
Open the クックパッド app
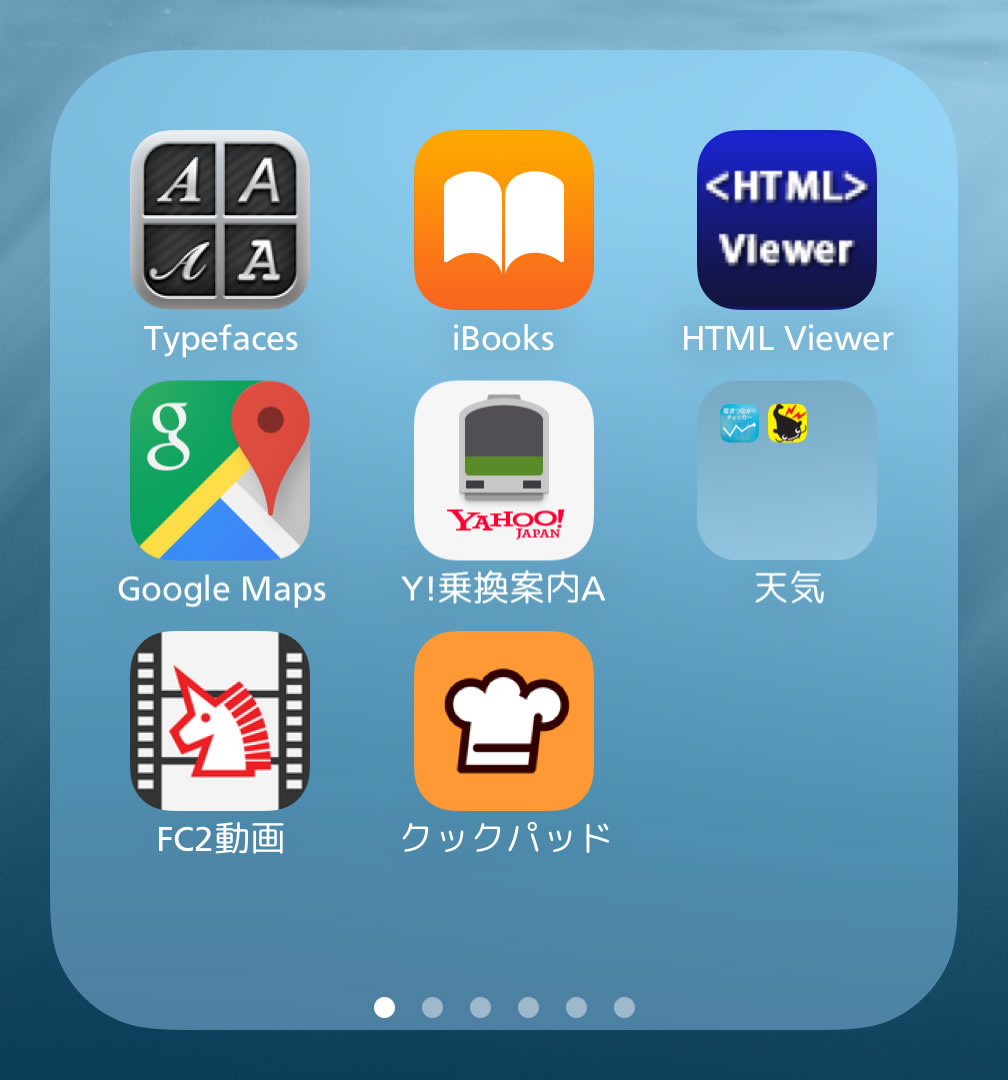[503, 720]
